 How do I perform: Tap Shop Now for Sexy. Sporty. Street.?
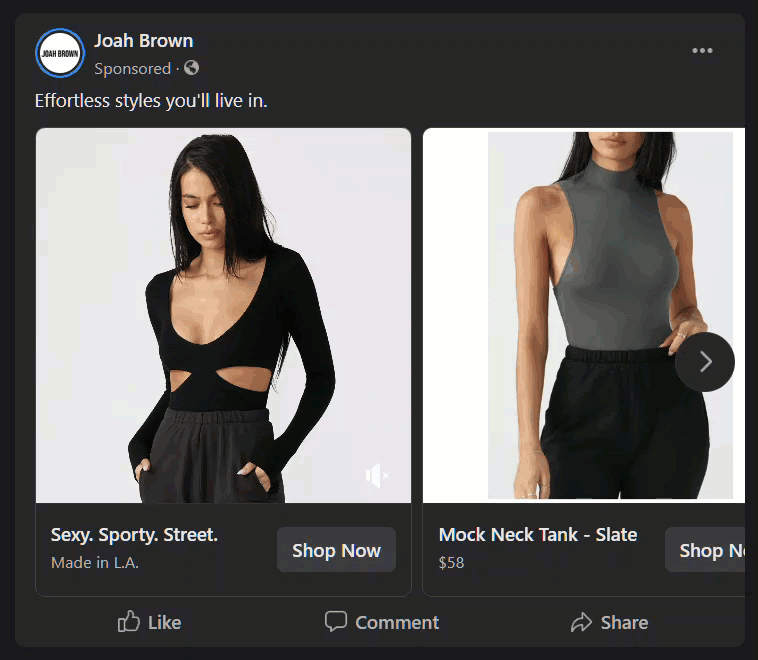(336, 550)
